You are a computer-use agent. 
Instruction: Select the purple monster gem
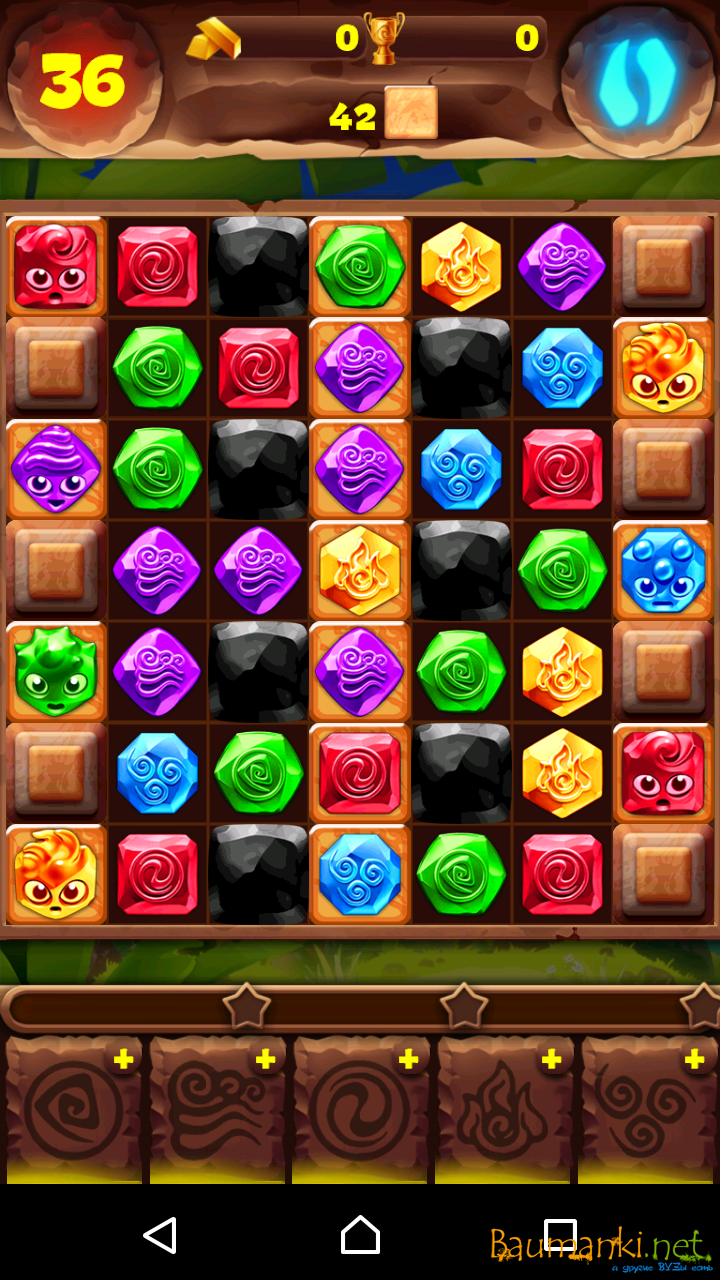click(x=55, y=468)
